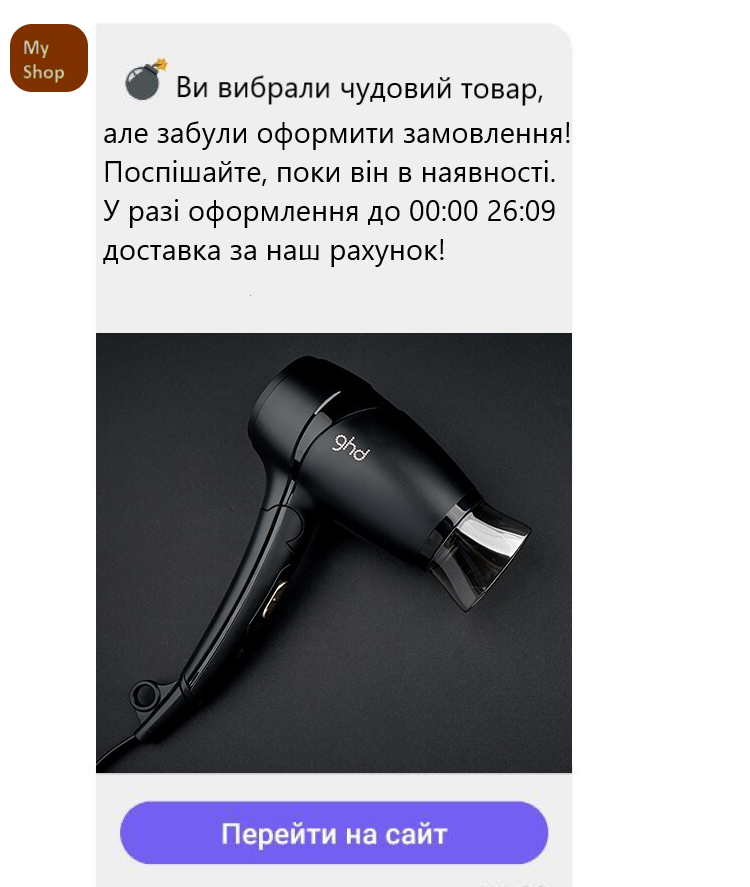The image size is (750, 887).
Task: Select the message bubble with the offer text
Action: click(x=334, y=170)
